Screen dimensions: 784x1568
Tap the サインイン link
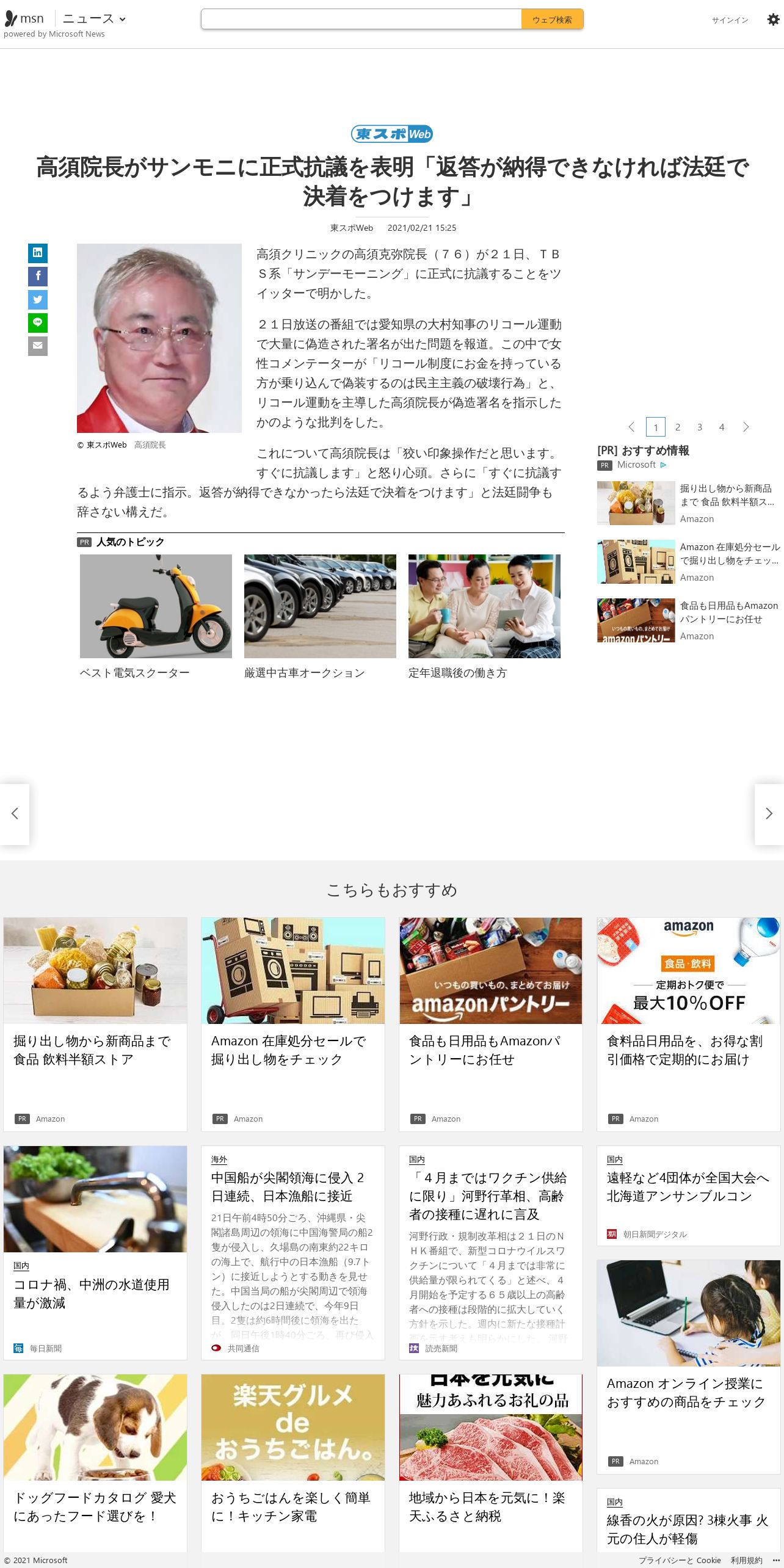coord(730,20)
